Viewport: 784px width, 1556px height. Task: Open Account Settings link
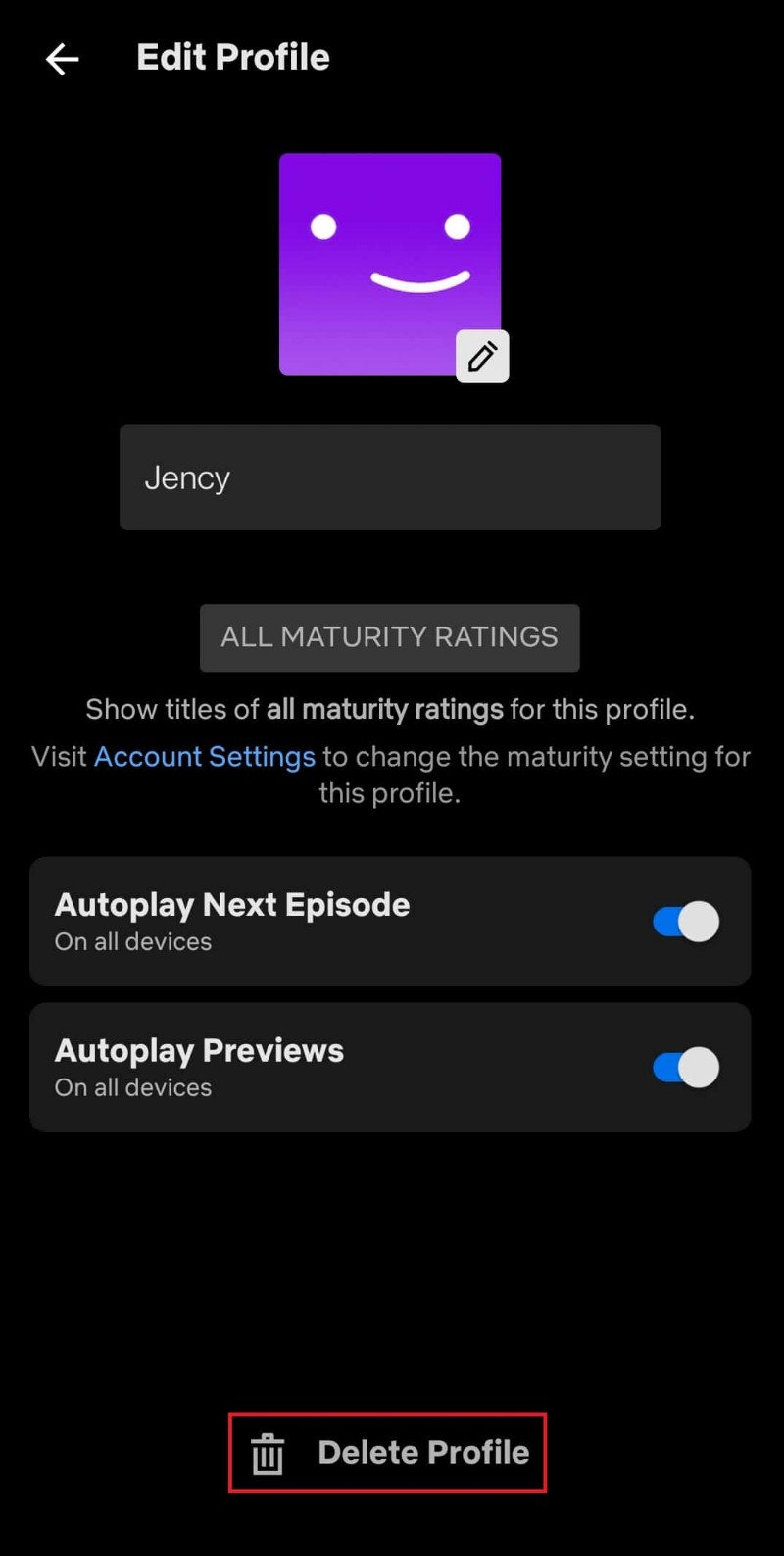click(x=205, y=756)
